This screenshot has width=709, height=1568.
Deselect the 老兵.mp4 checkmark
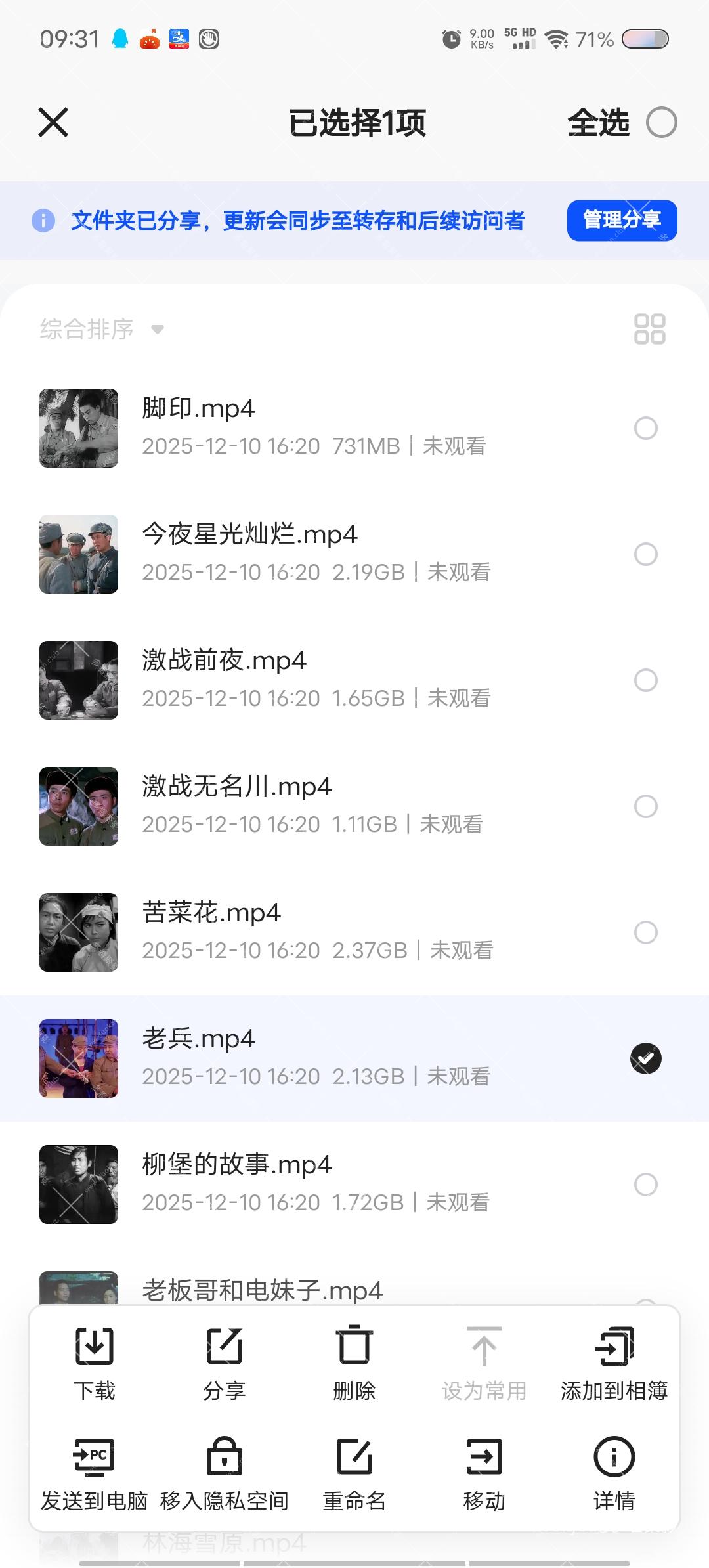click(646, 1059)
